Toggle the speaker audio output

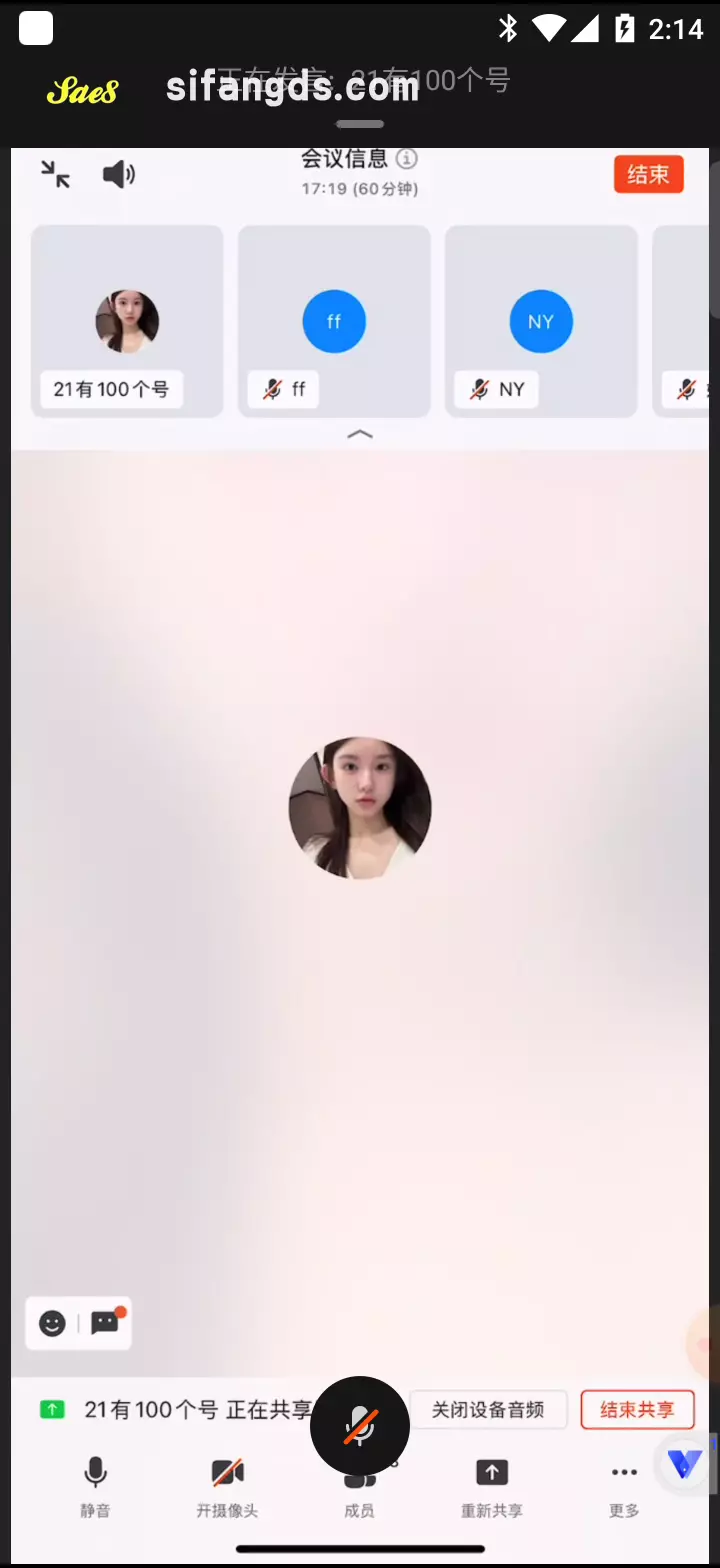[x=118, y=175]
